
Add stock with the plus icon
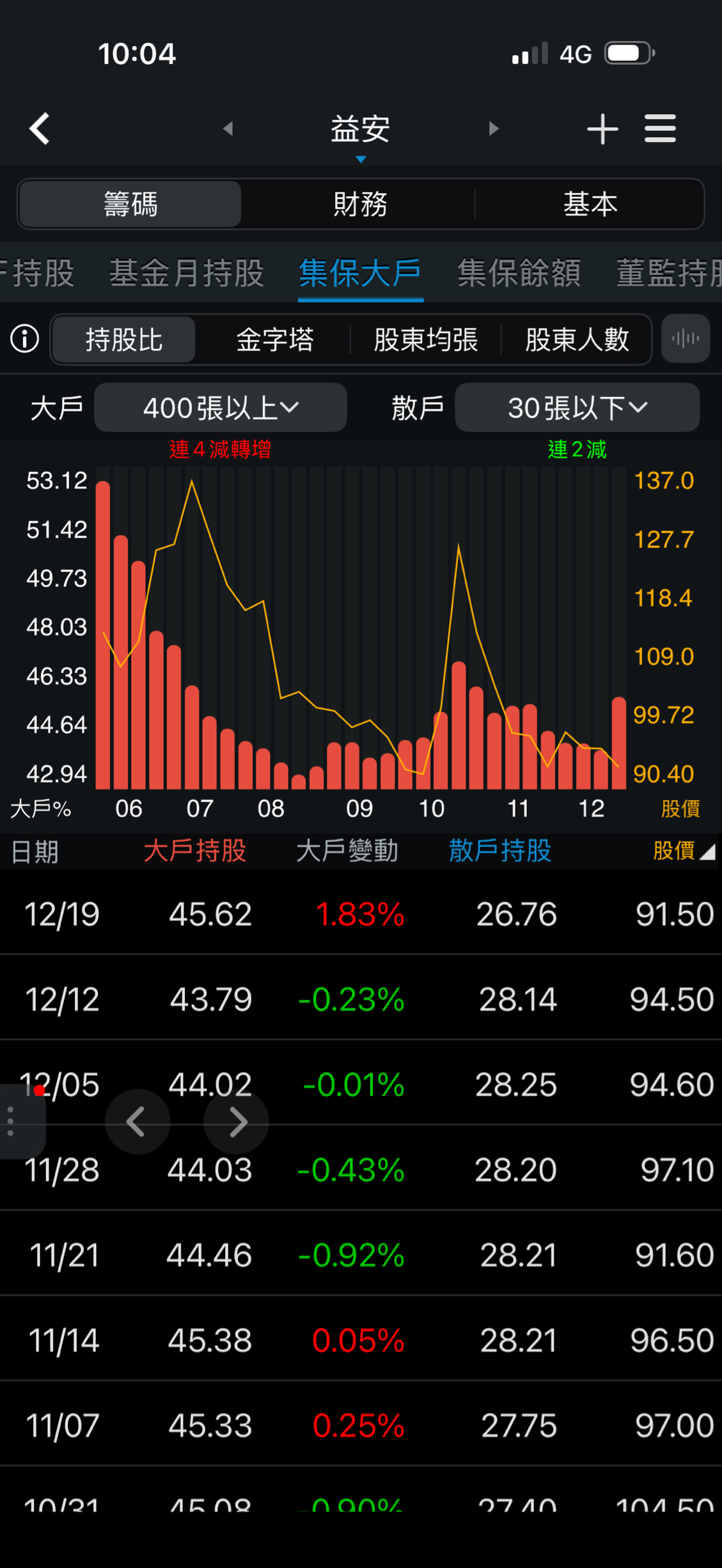coord(602,128)
